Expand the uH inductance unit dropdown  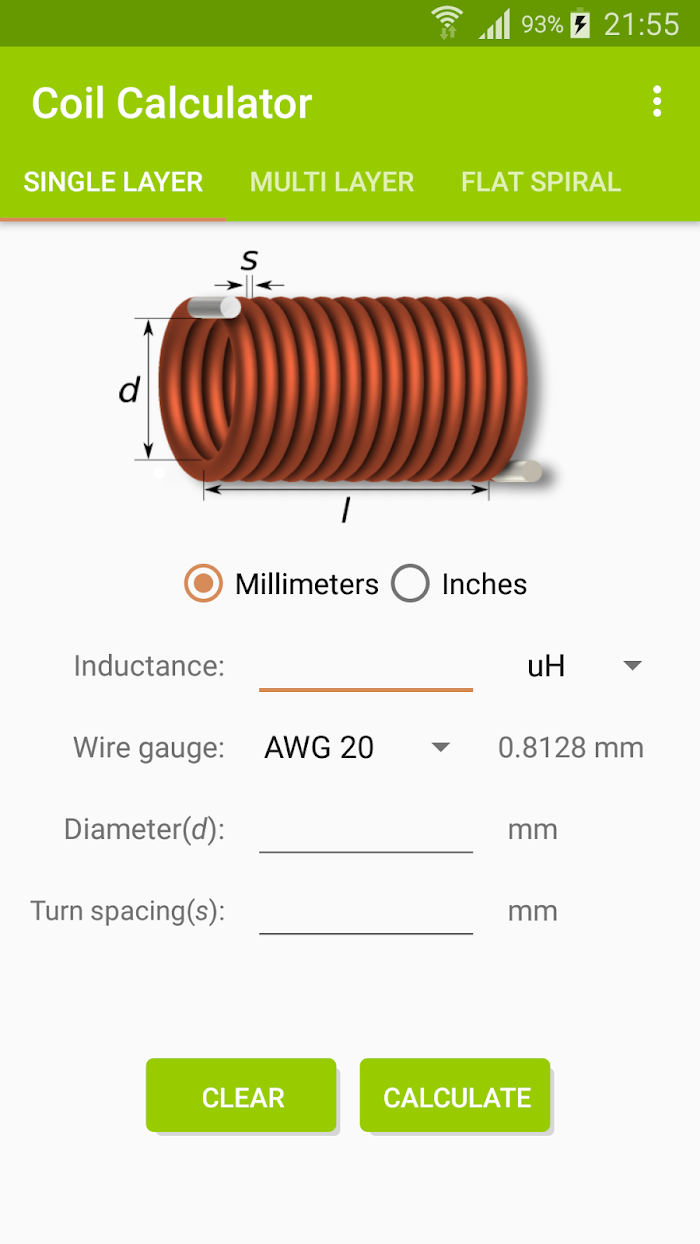click(584, 666)
